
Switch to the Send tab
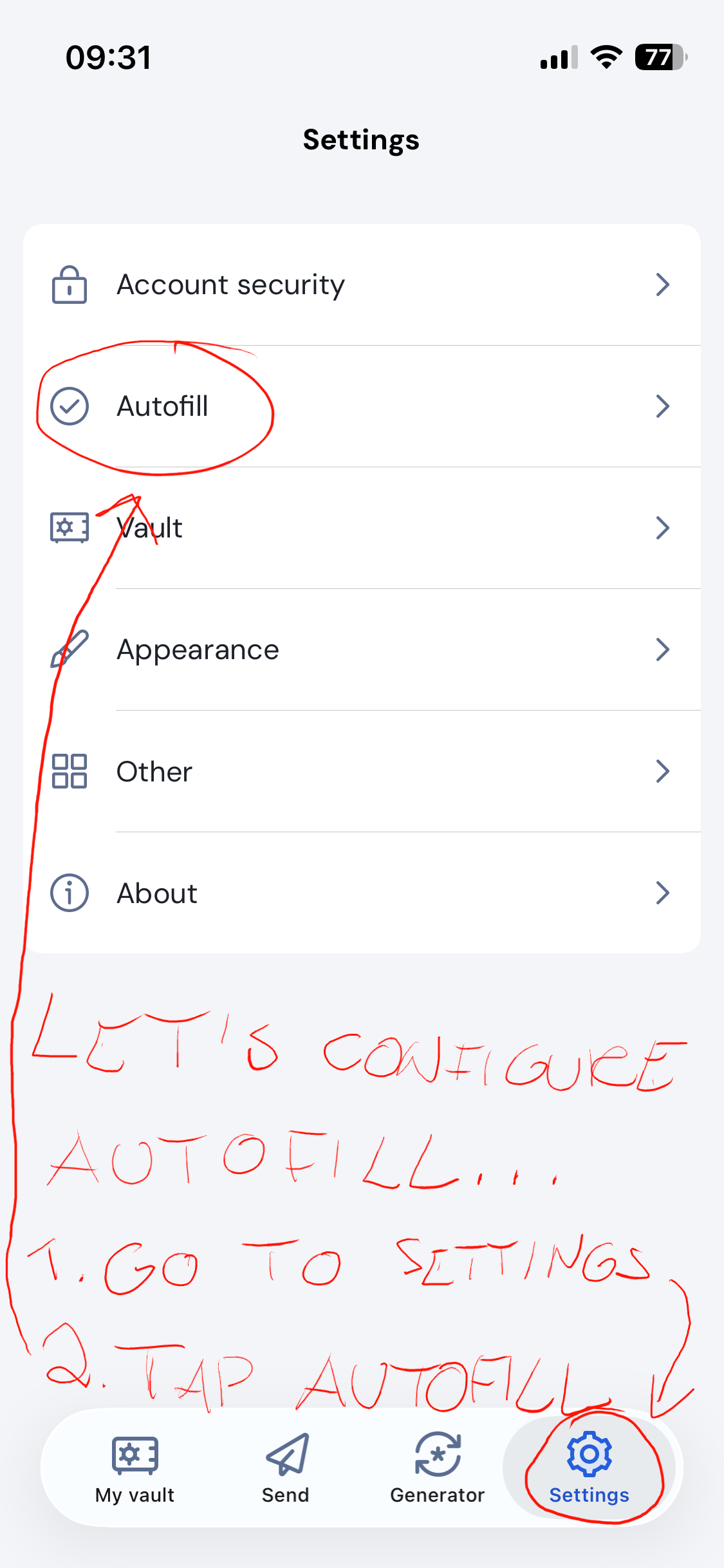point(286,1468)
